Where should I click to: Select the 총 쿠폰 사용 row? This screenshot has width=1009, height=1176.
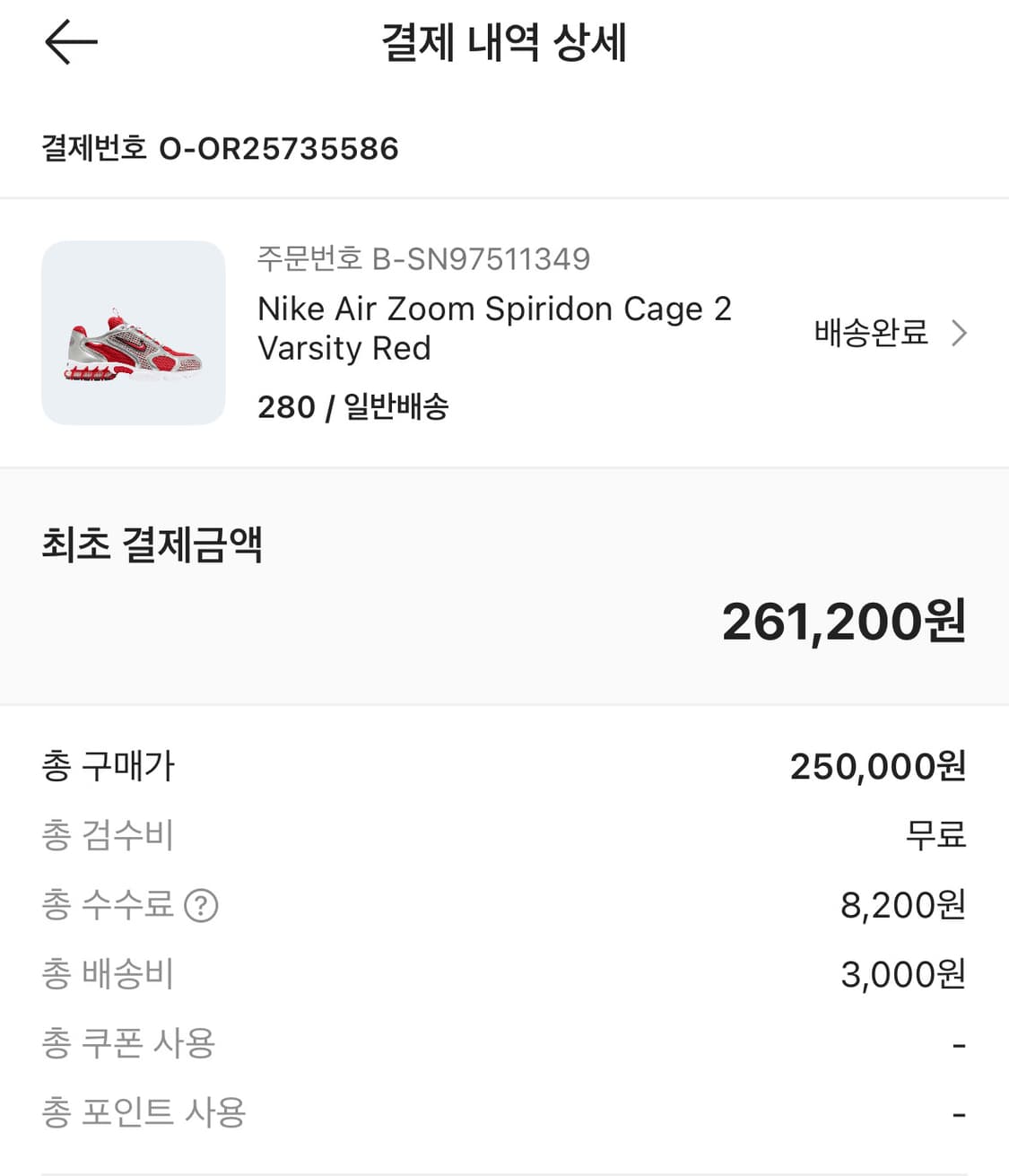pos(128,1043)
